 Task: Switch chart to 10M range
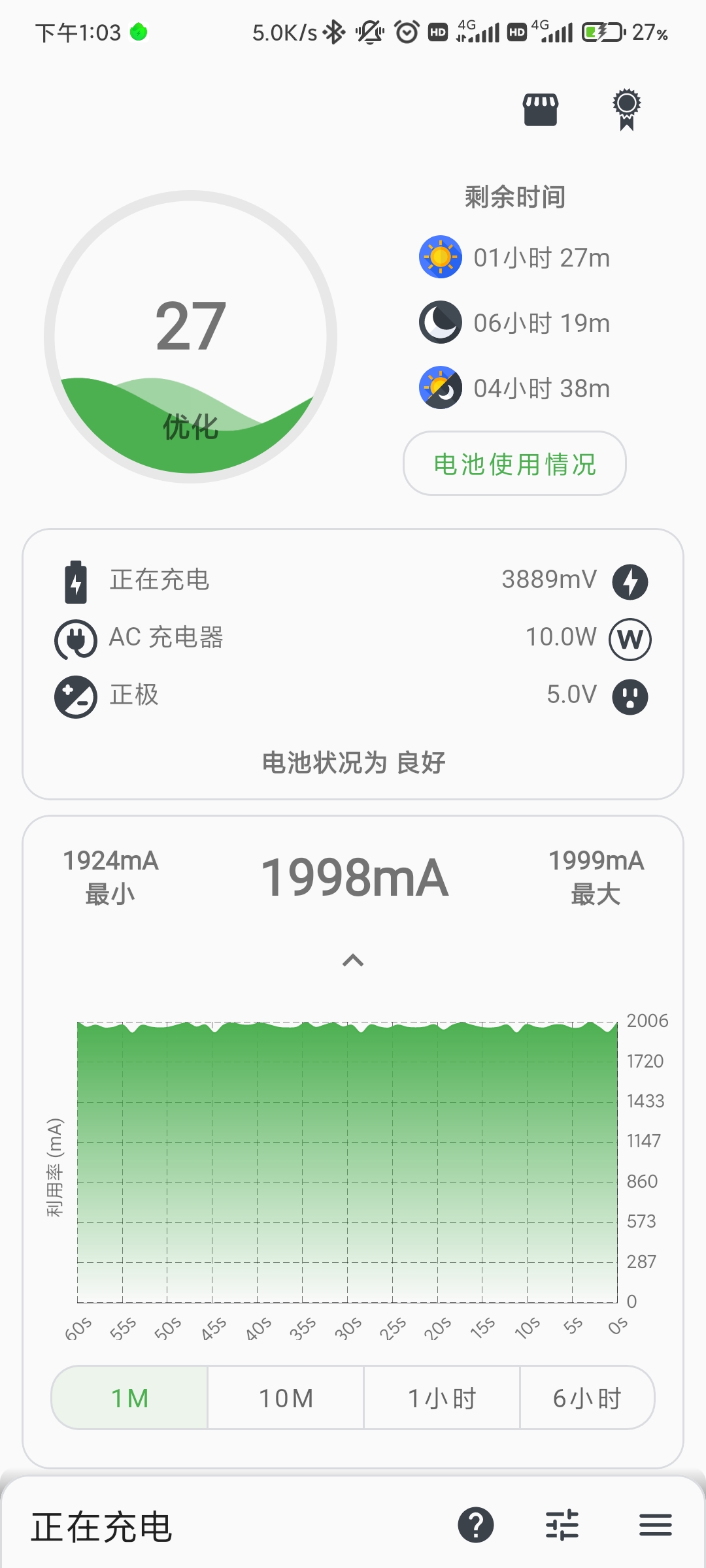tap(286, 1398)
